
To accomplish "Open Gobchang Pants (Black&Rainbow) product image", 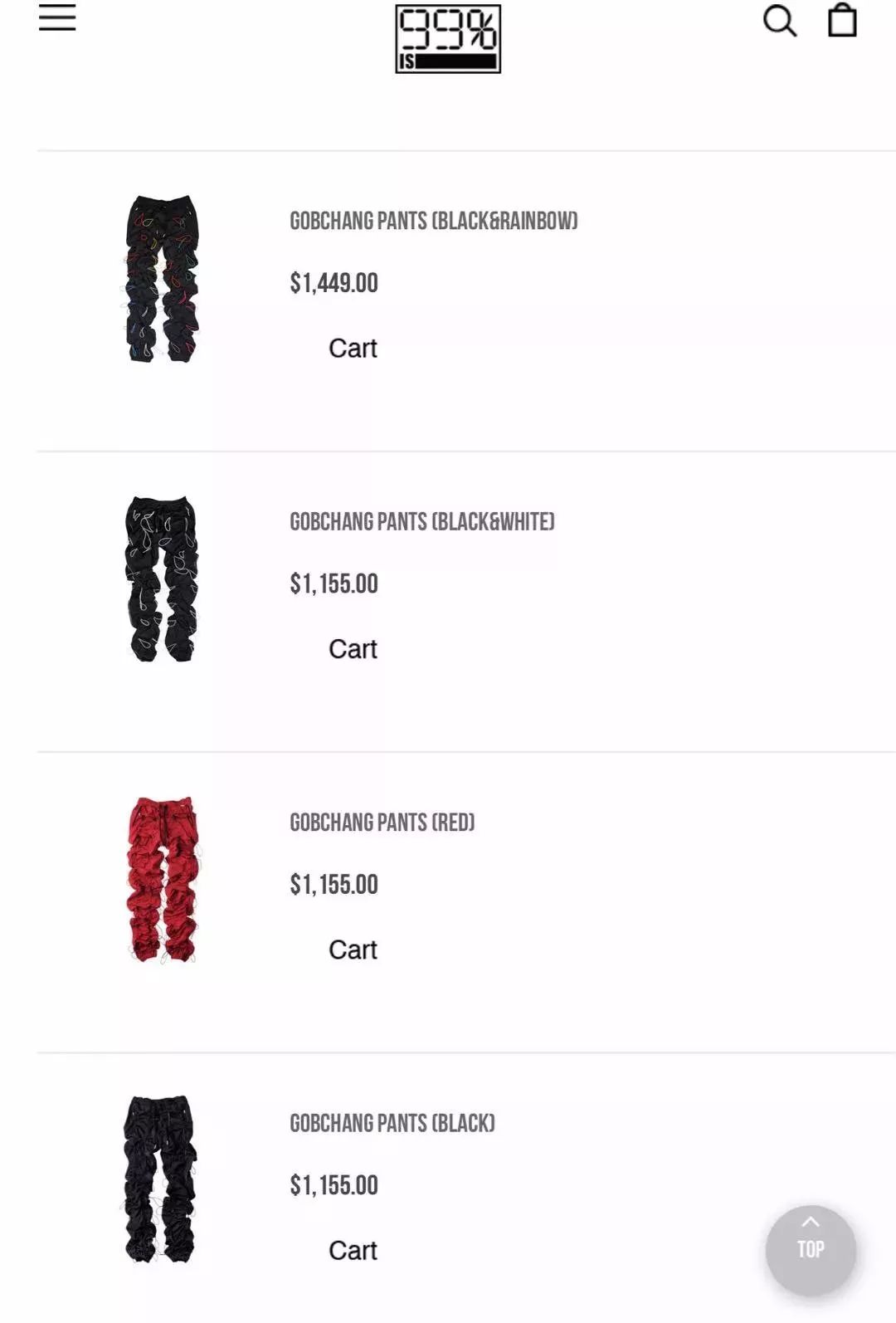I will [x=163, y=279].
